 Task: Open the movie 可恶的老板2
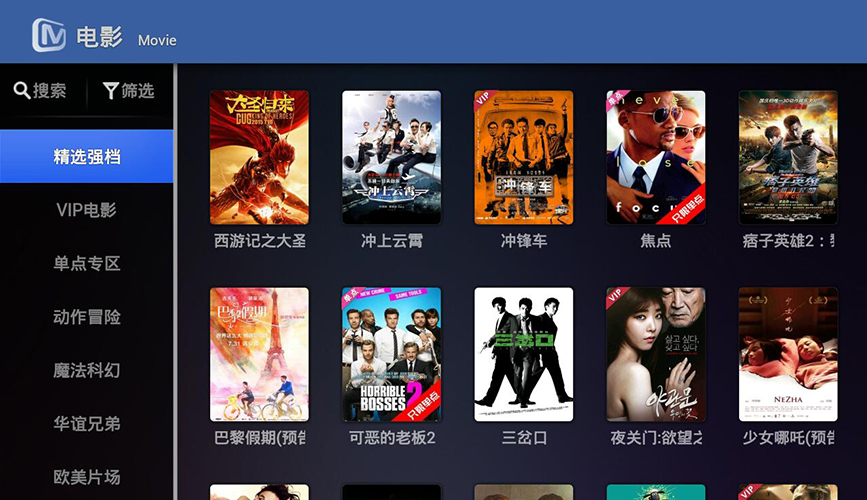pos(391,355)
